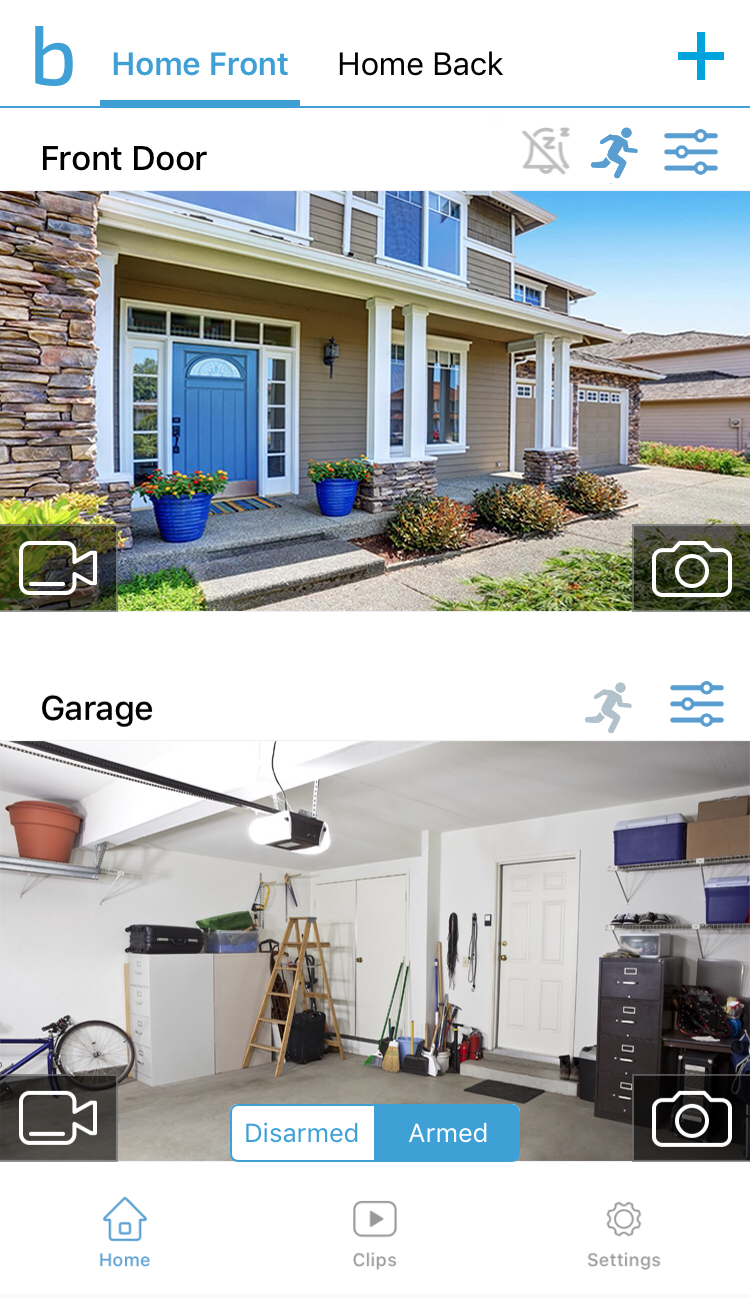
Task: Go to the Home bottom tab
Action: point(124,1233)
